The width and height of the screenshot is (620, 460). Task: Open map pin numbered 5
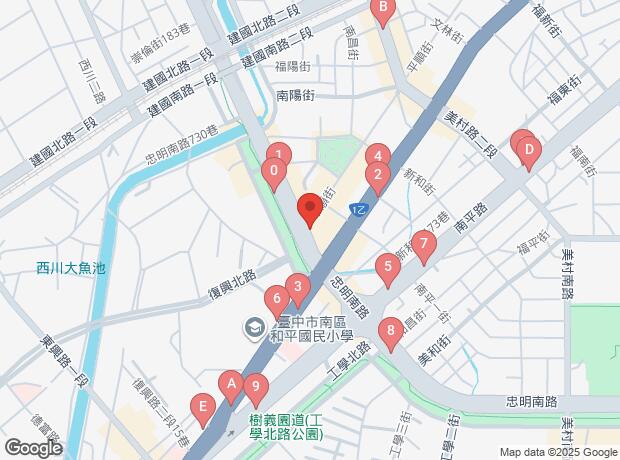coord(386,267)
